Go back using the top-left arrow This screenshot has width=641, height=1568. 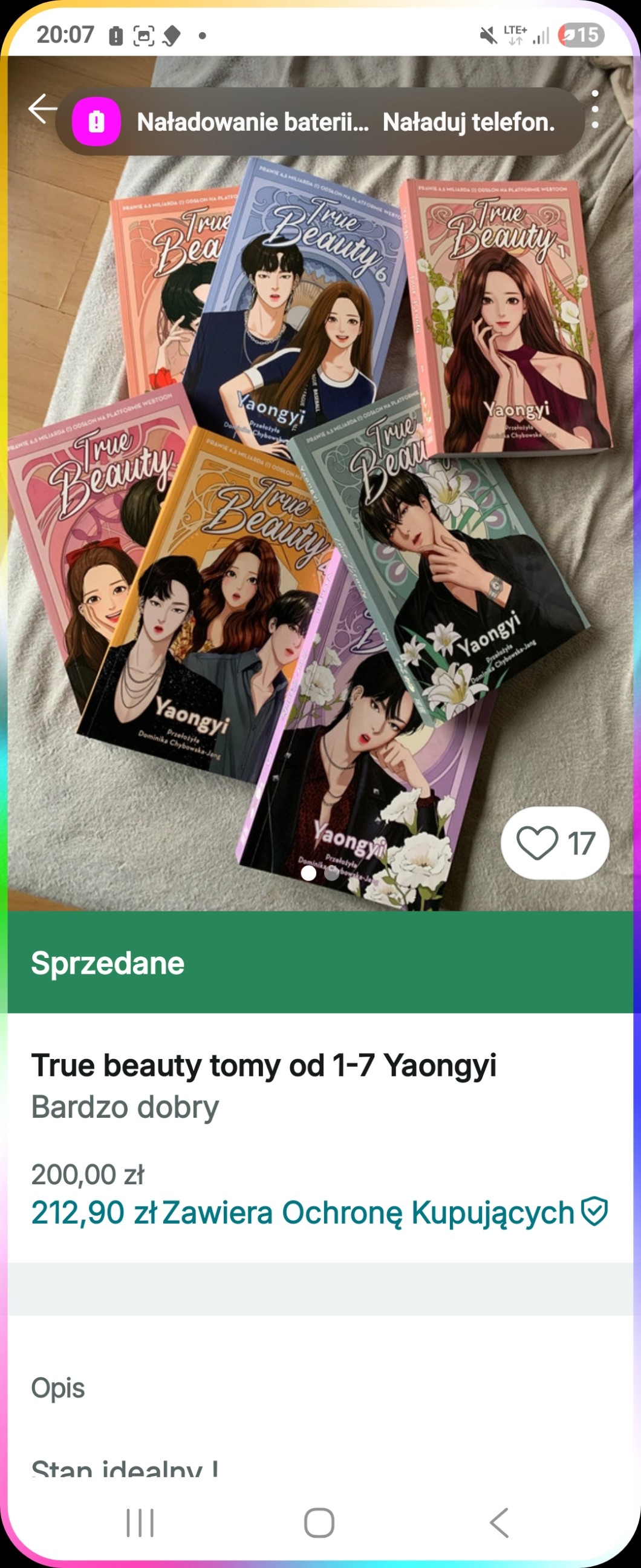coord(41,110)
